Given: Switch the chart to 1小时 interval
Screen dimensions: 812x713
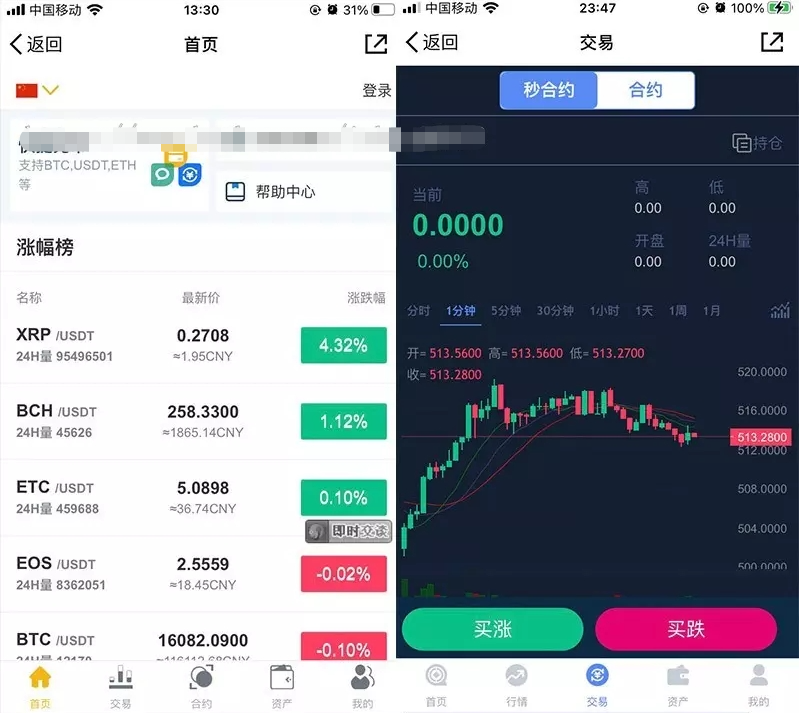Looking at the screenshot, I should tap(604, 311).
